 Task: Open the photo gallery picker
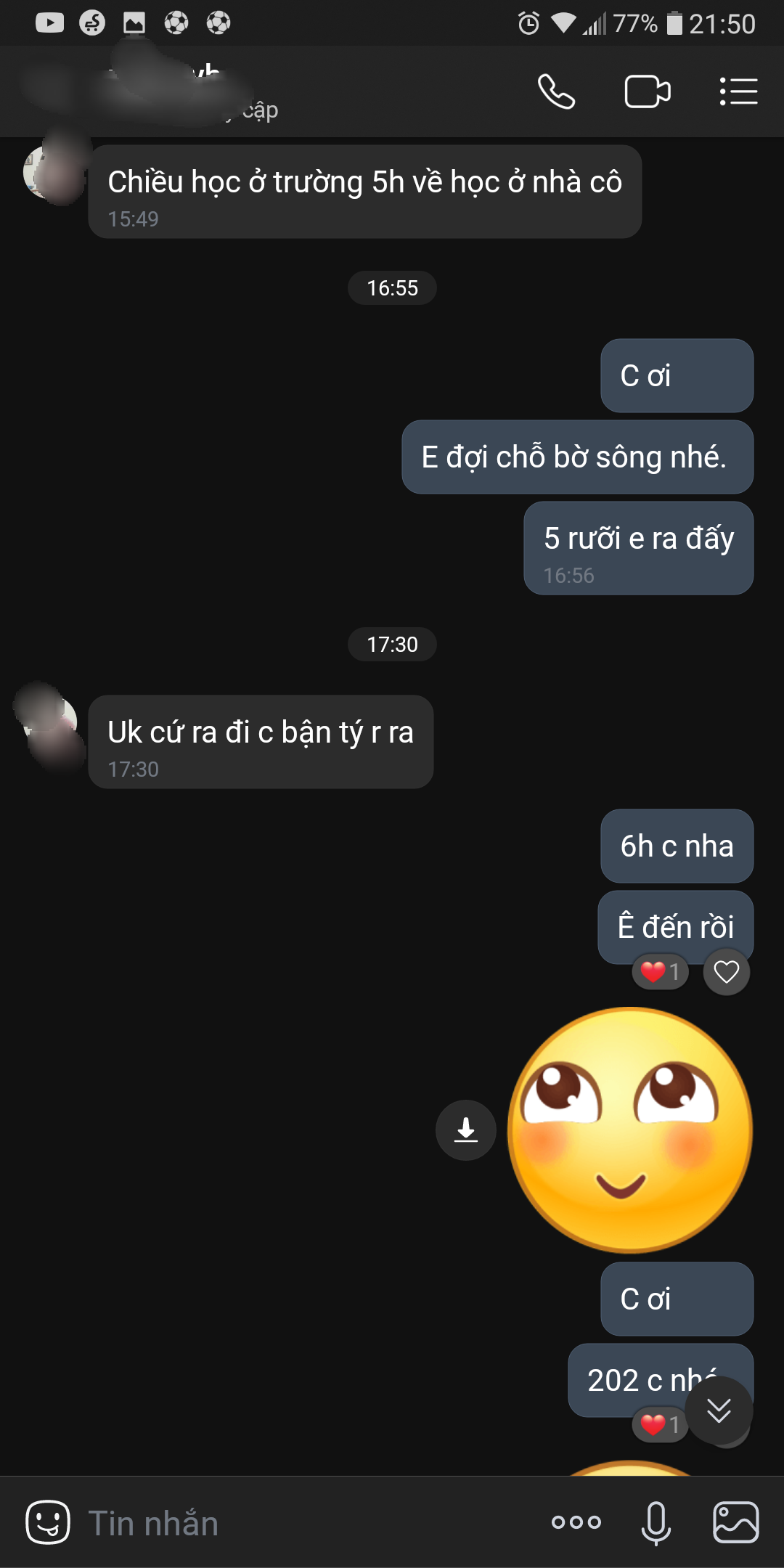[735, 1522]
